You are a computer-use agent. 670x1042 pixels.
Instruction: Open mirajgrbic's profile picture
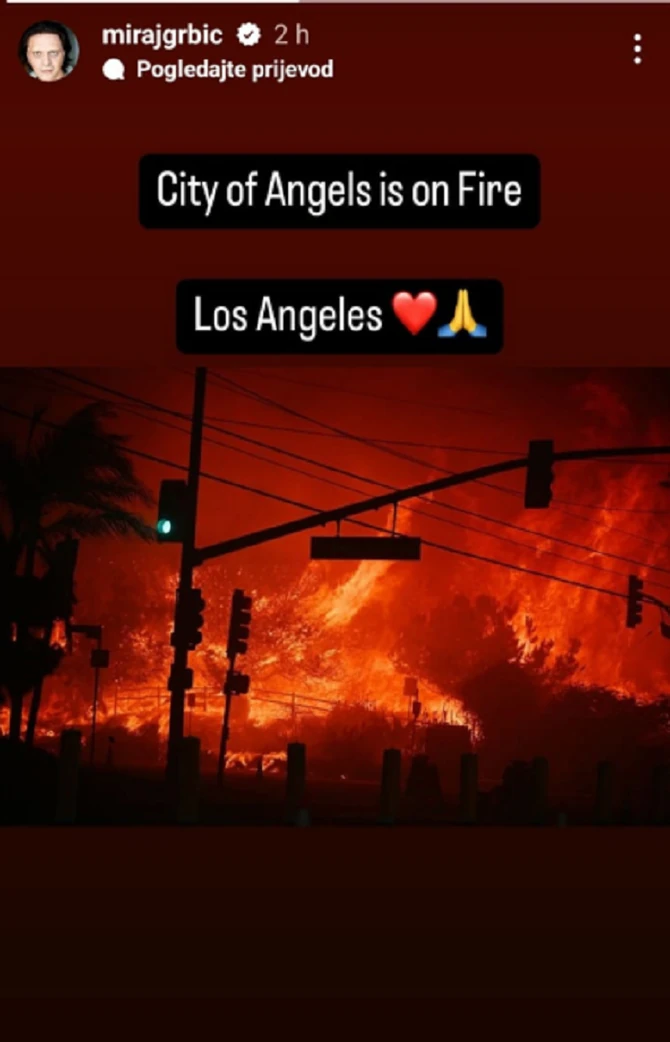pyautogui.click(x=49, y=51)
